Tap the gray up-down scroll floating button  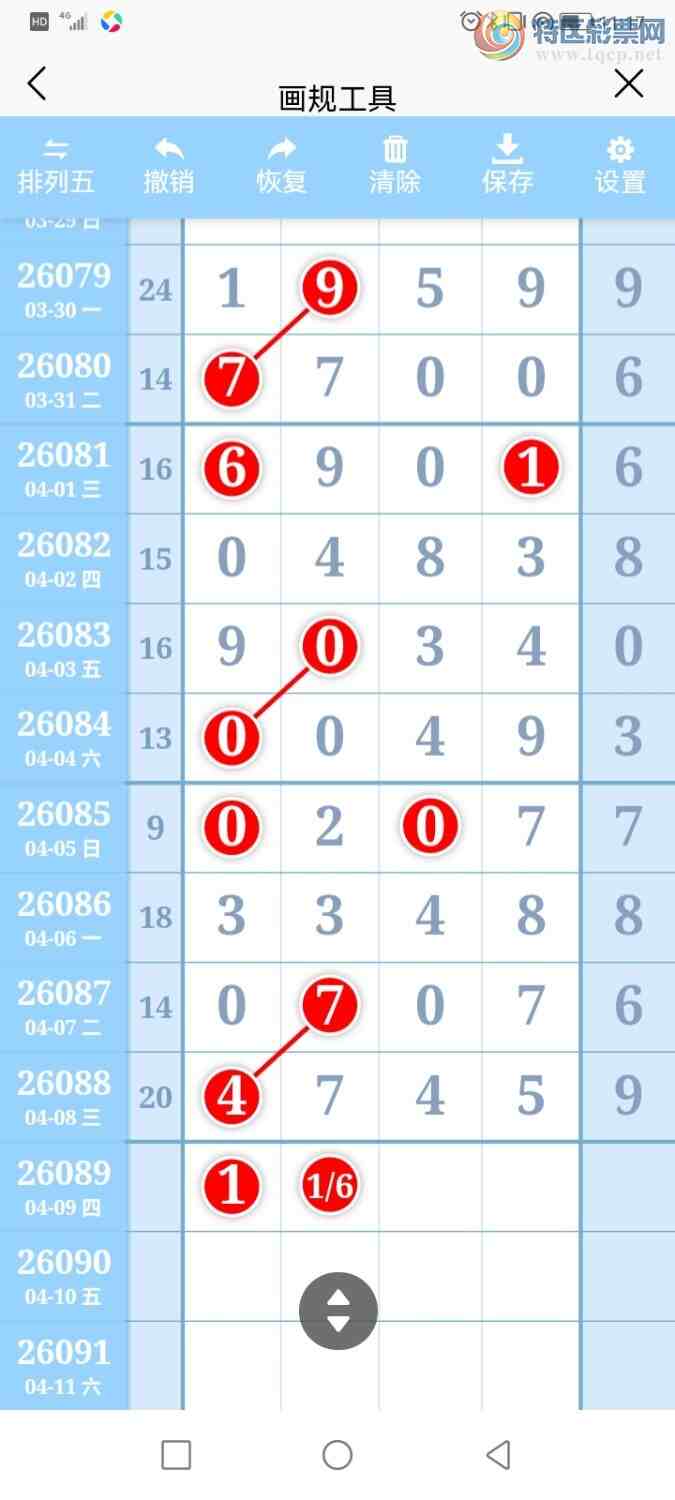[x=338, y=1310]
